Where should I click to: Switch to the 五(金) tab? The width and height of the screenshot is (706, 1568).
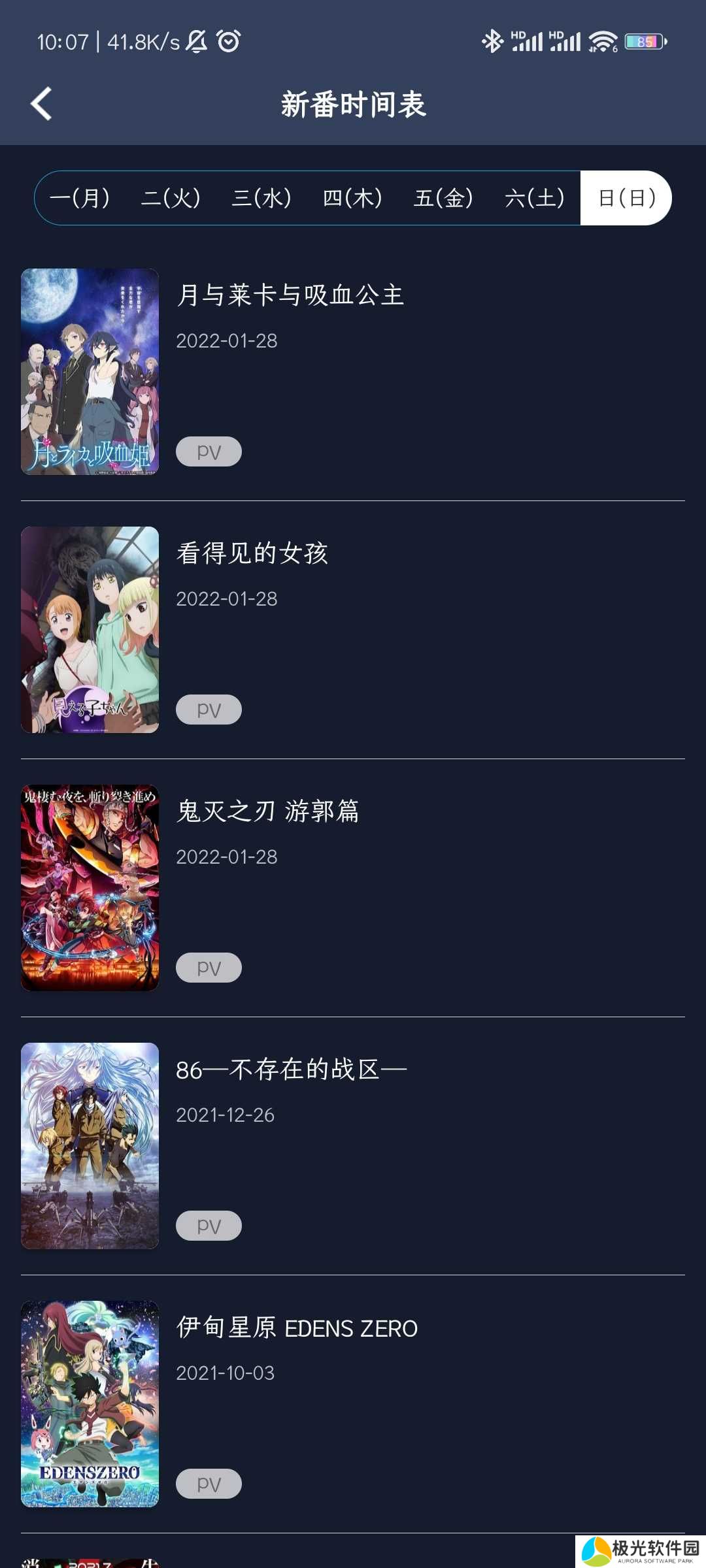(x=443, y=198)
